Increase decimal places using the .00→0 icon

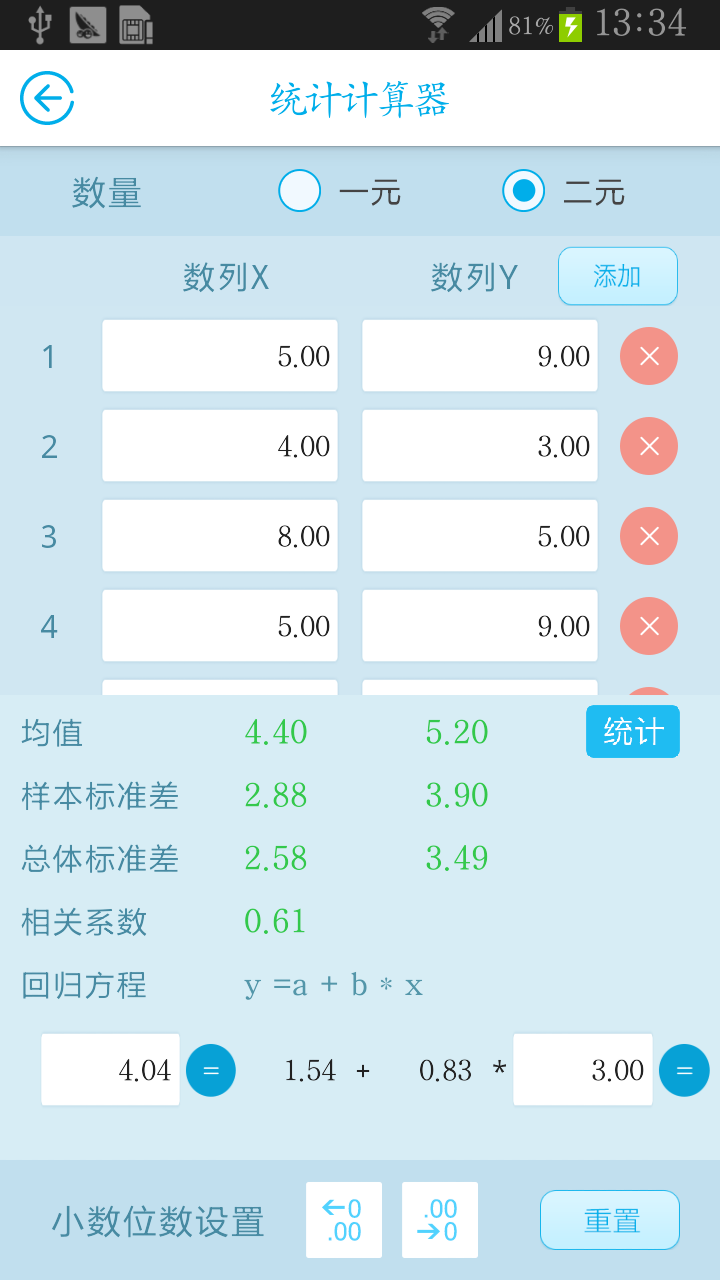point(440,1220)
